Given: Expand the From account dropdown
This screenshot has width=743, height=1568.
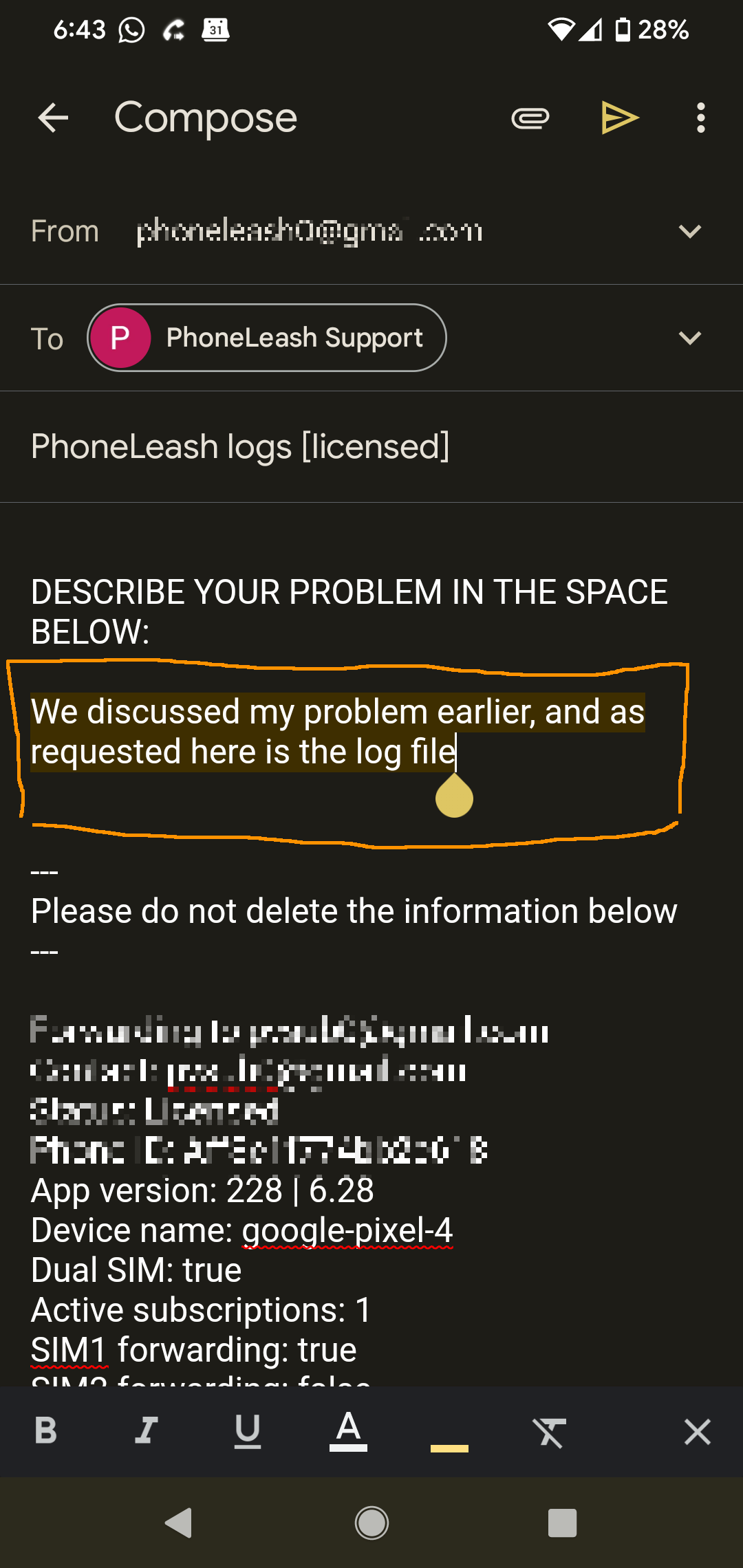Looking at the screenshot, I should click(689, 232).
